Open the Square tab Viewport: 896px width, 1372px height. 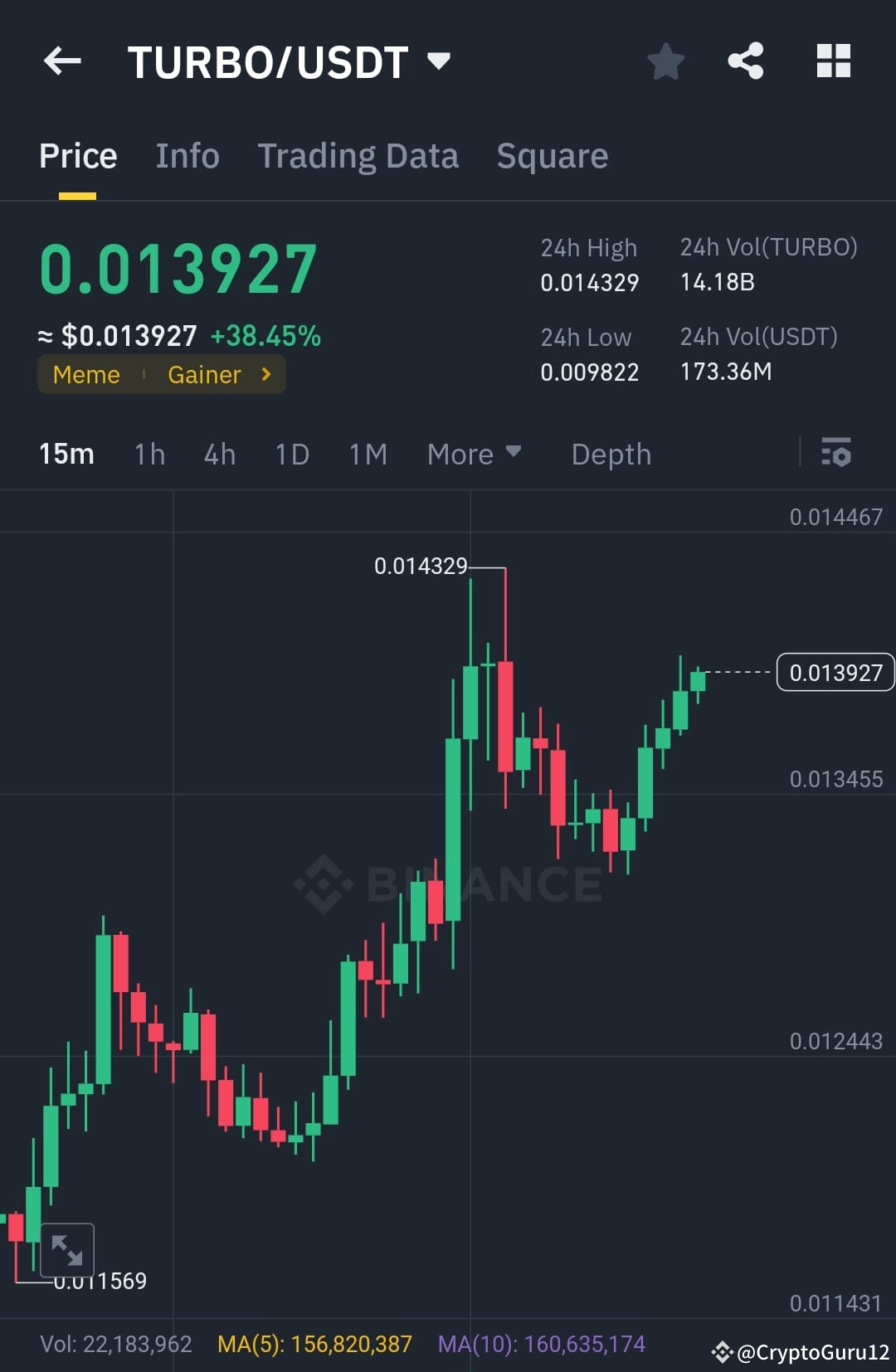(552, 155)
